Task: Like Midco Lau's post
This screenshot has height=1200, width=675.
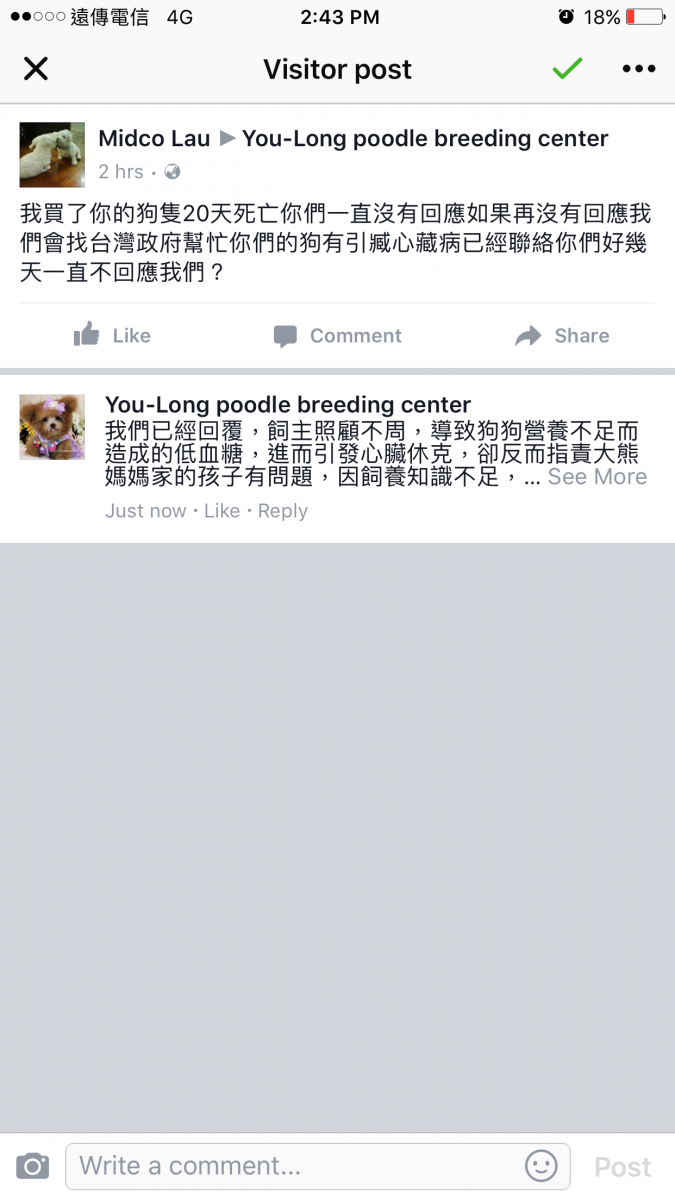Action: 112,335
